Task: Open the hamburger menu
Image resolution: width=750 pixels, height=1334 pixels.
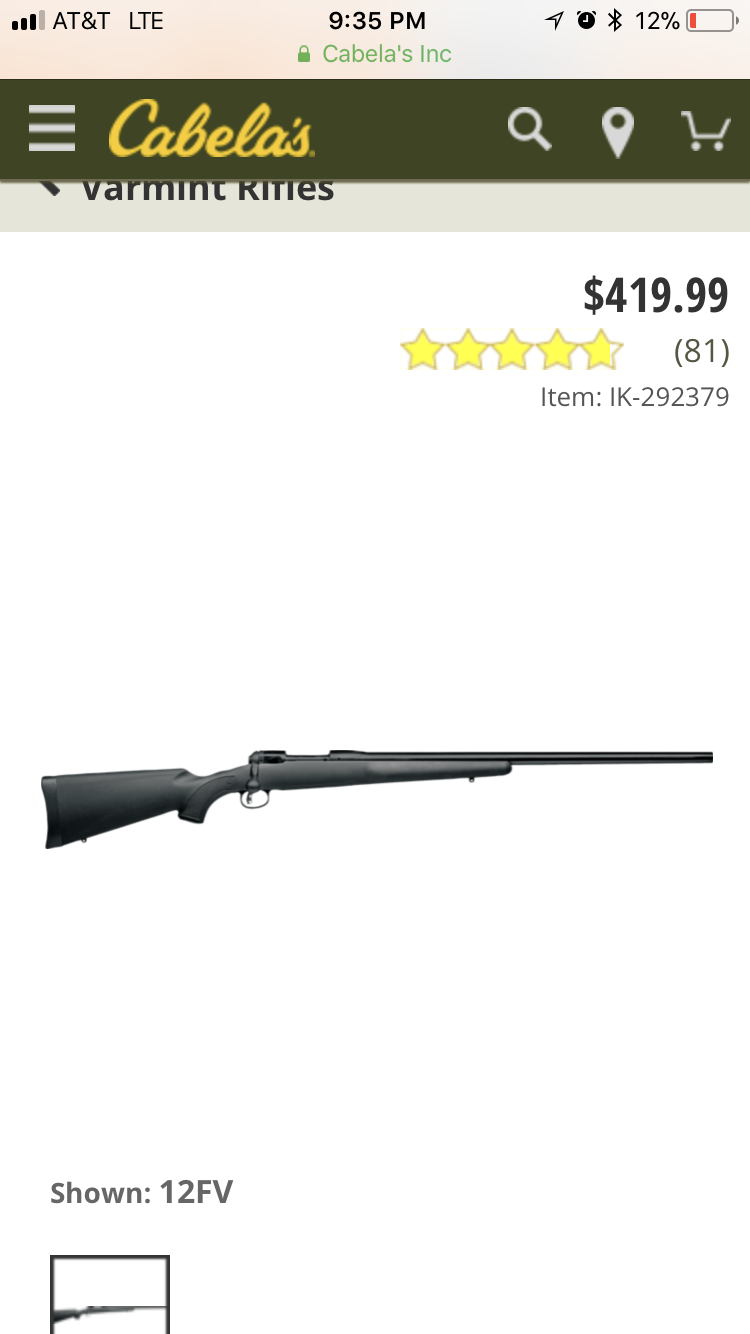Action: (x=52, y=129)
